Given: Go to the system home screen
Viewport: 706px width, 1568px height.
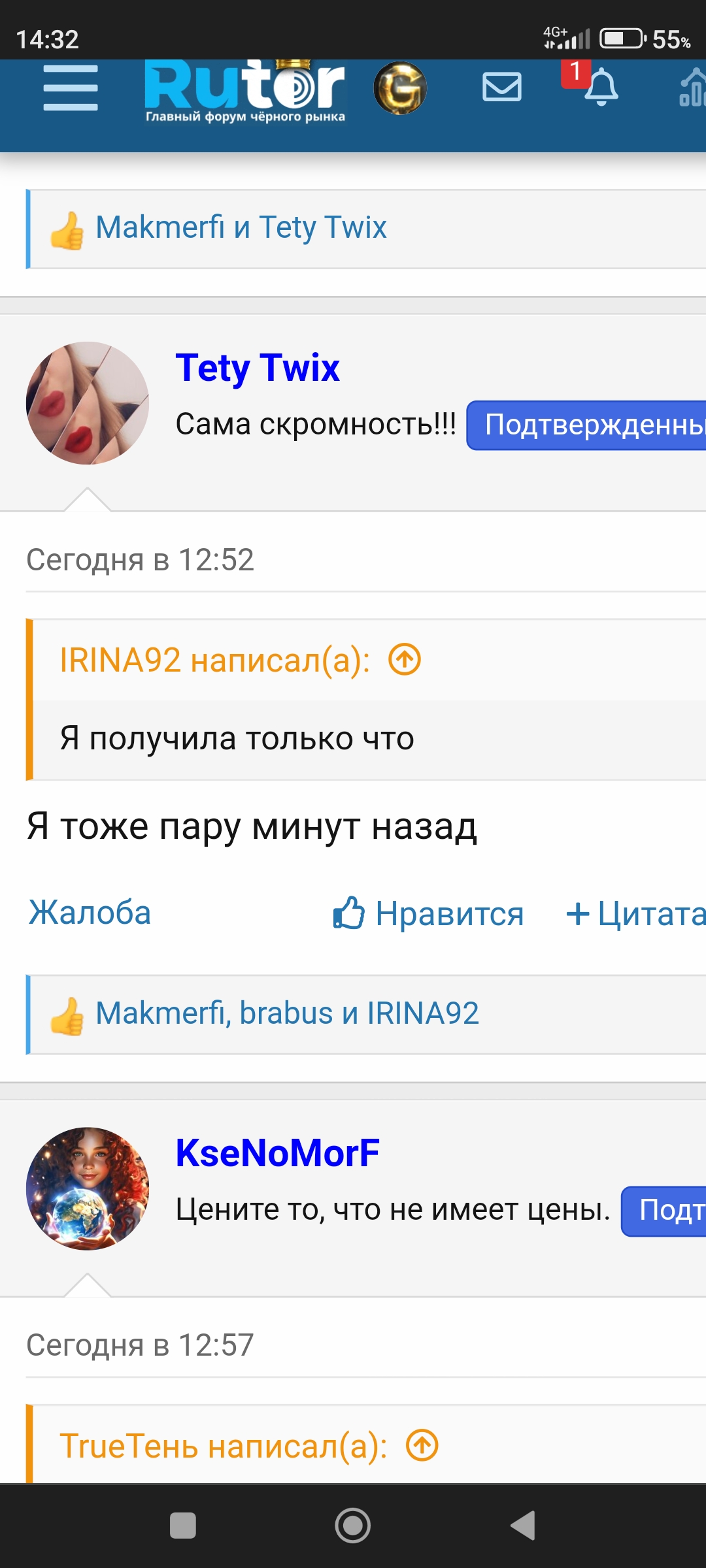Looking at the screenshot, I should (353, 1526).
